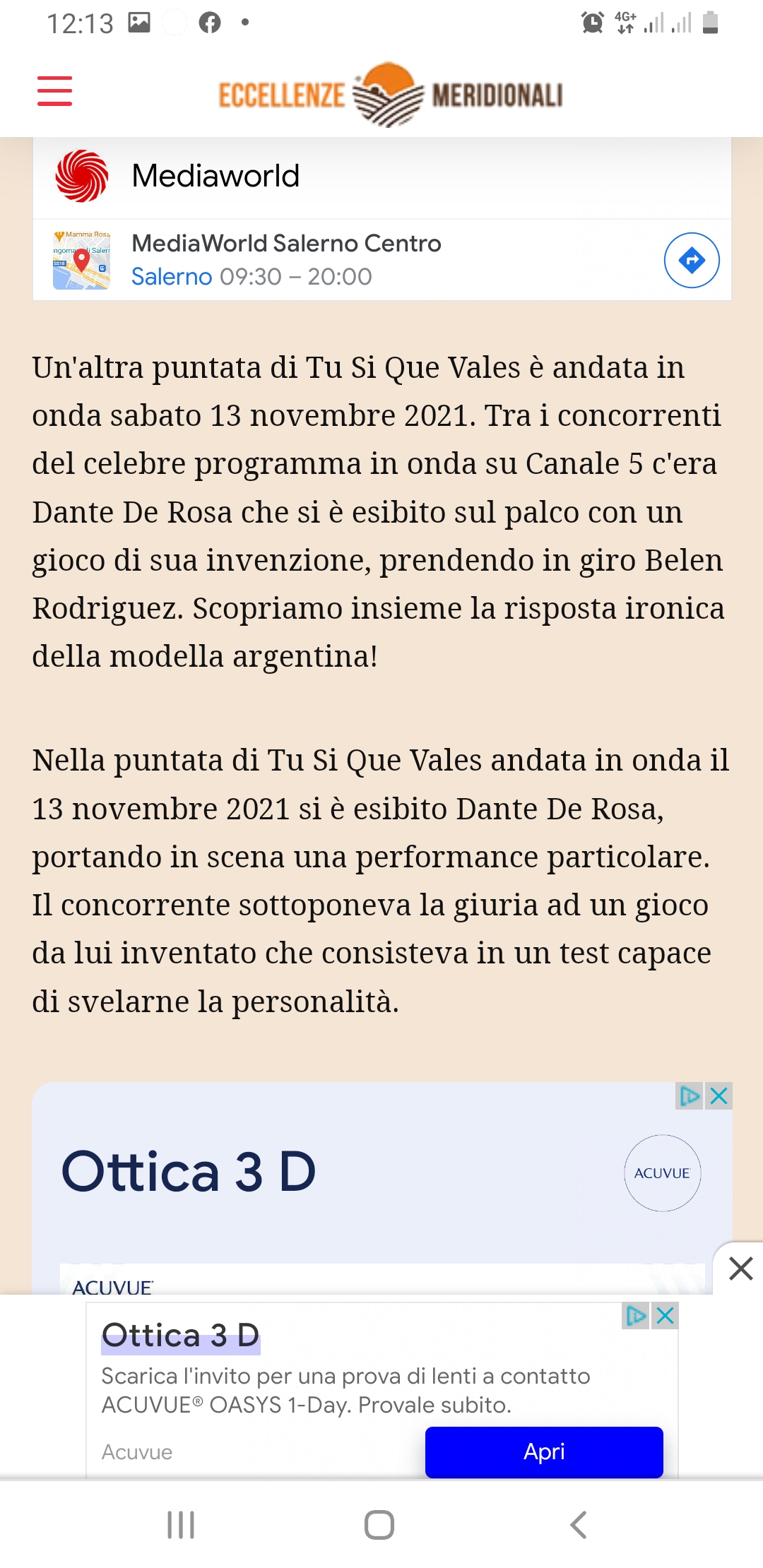Open the red hamburger menu

click(54, 91)
